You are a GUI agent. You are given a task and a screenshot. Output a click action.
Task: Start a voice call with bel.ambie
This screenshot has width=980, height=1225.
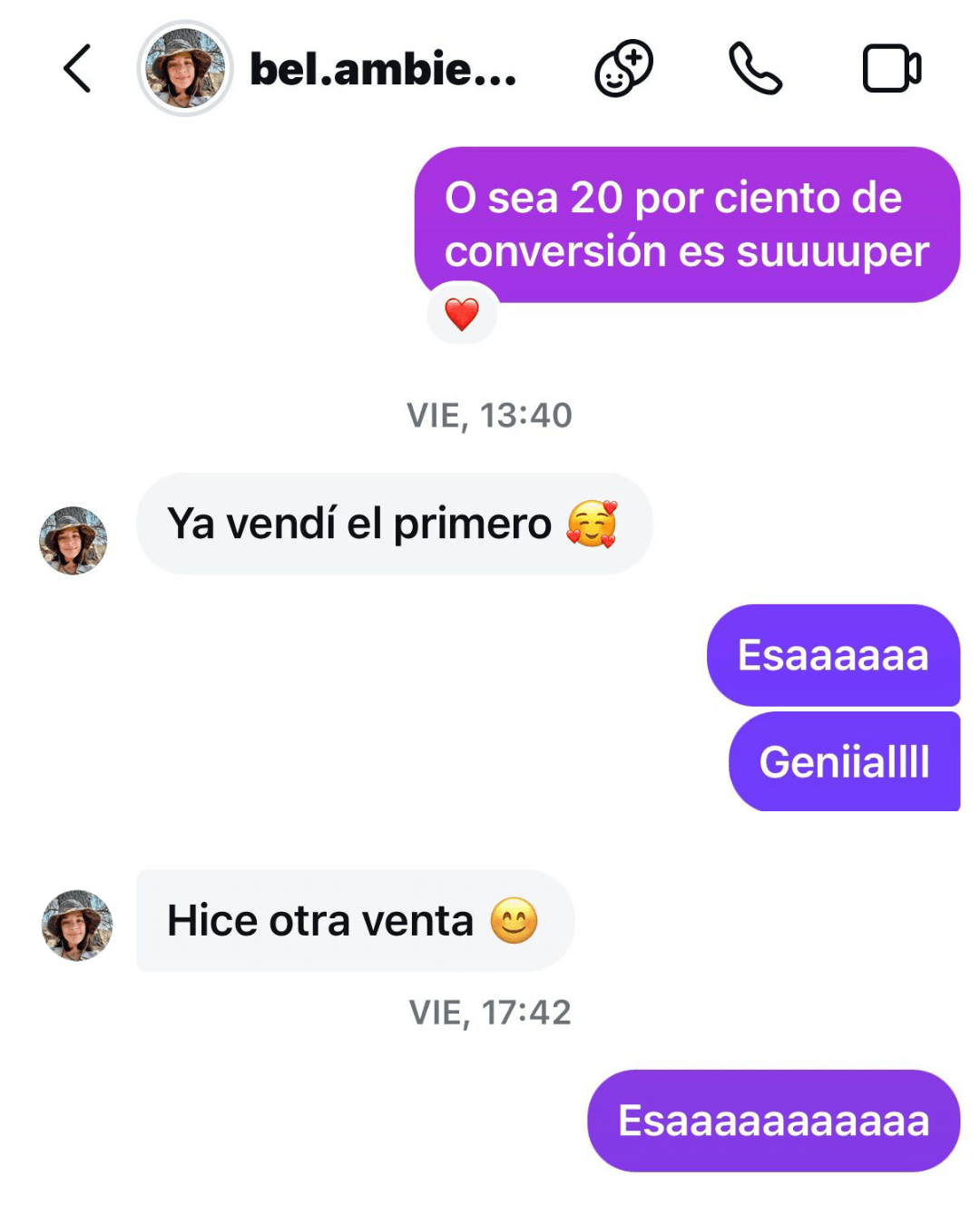(755, 69)
